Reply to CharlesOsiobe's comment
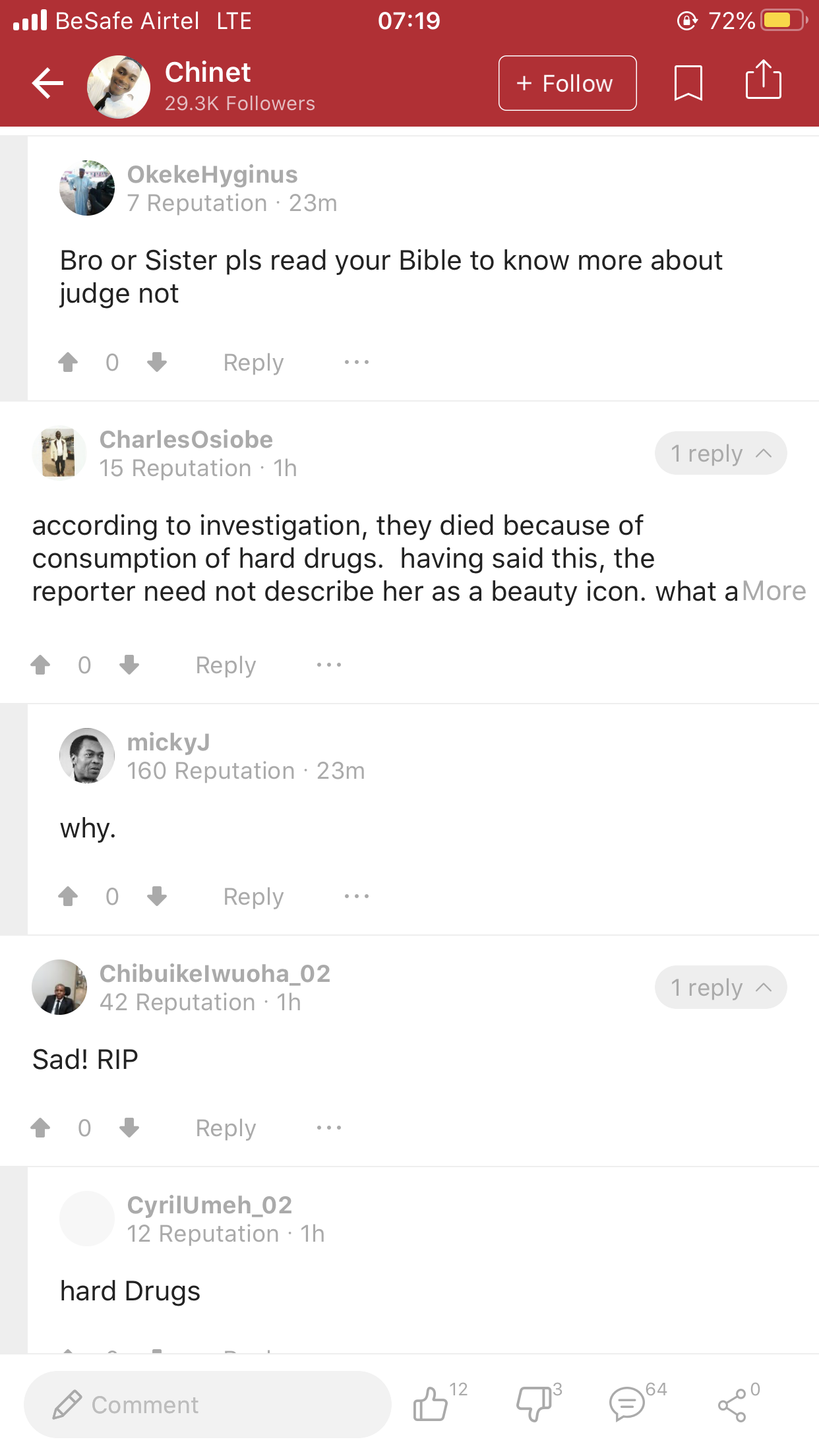The image size is (819, 1456). [226, 665]
